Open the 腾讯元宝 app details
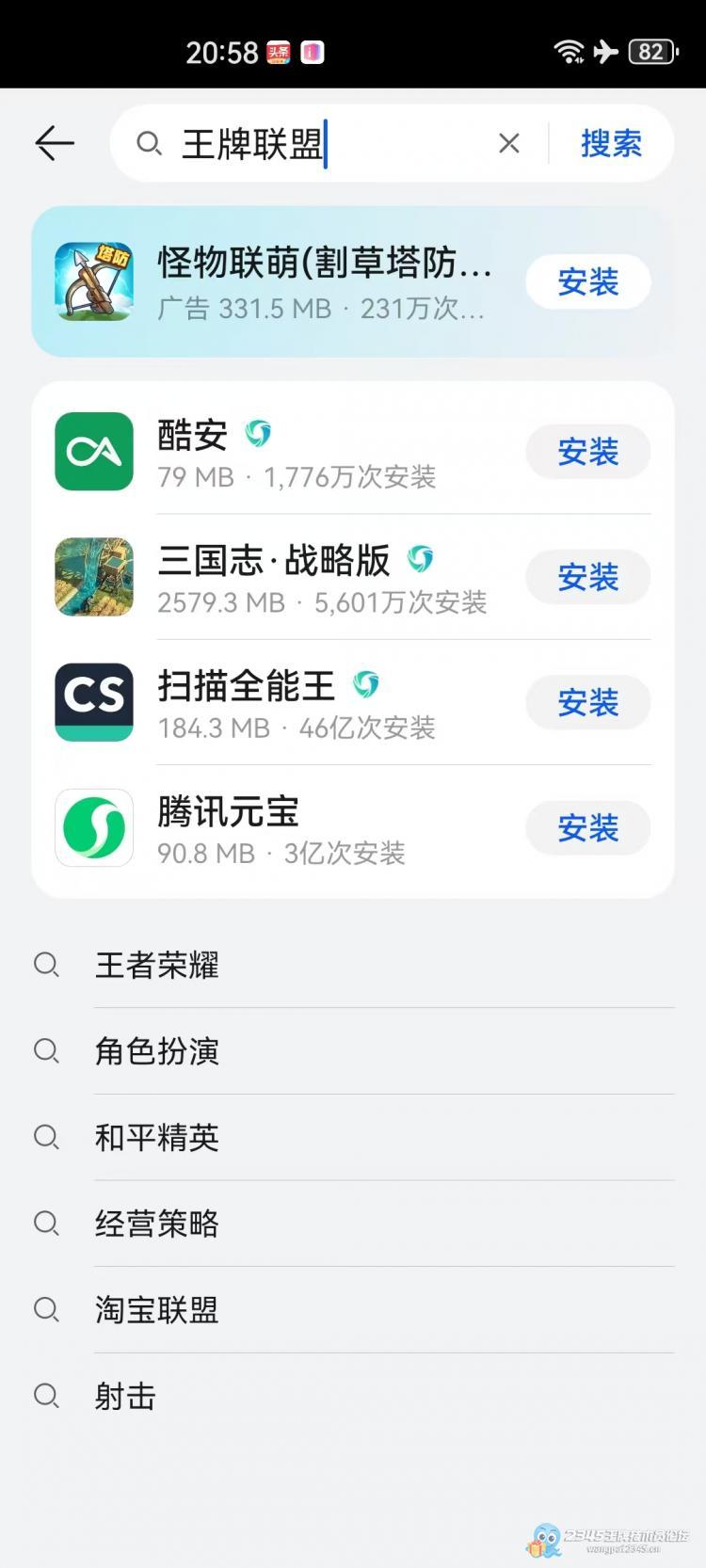The image size is (706, 1568). click(282, 828)
